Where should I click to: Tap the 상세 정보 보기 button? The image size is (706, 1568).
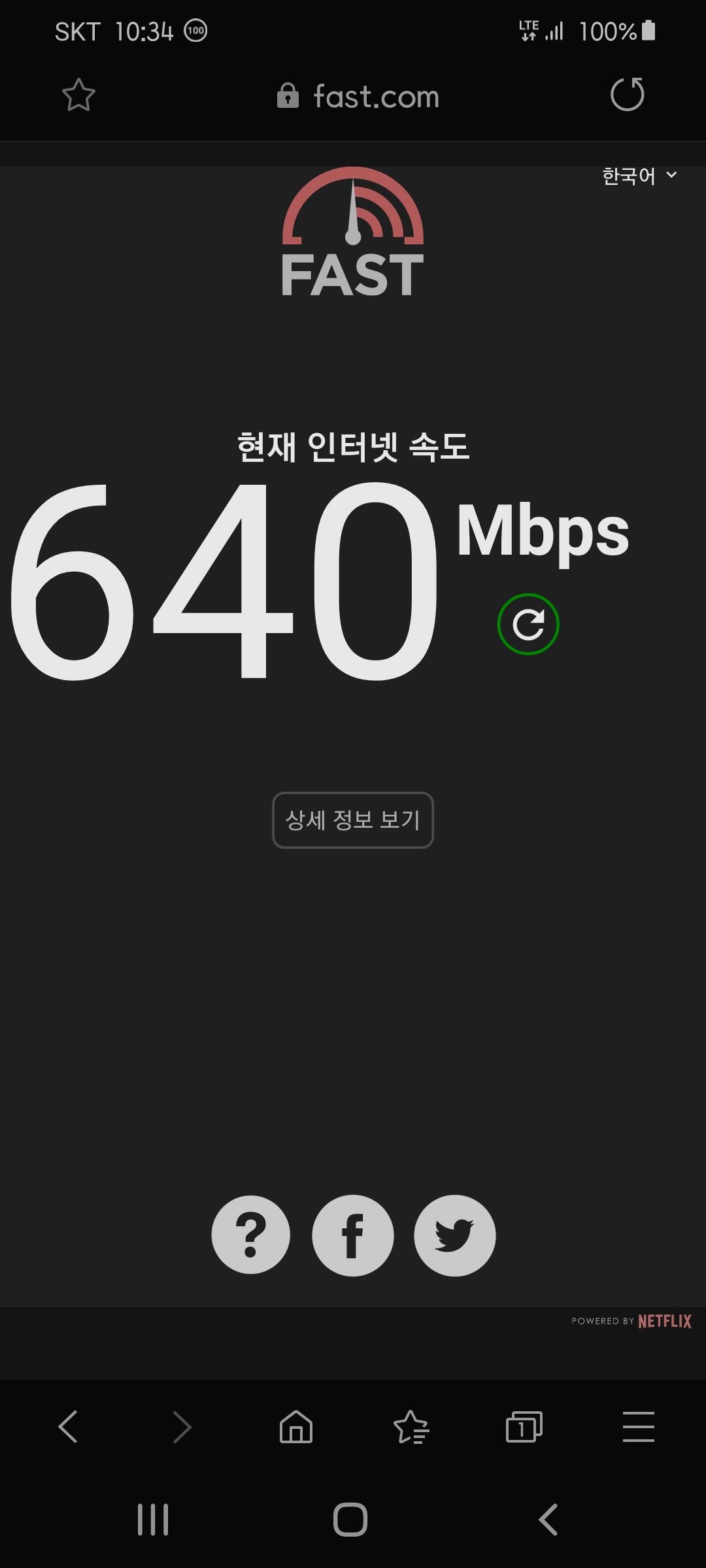pos(353,820)
